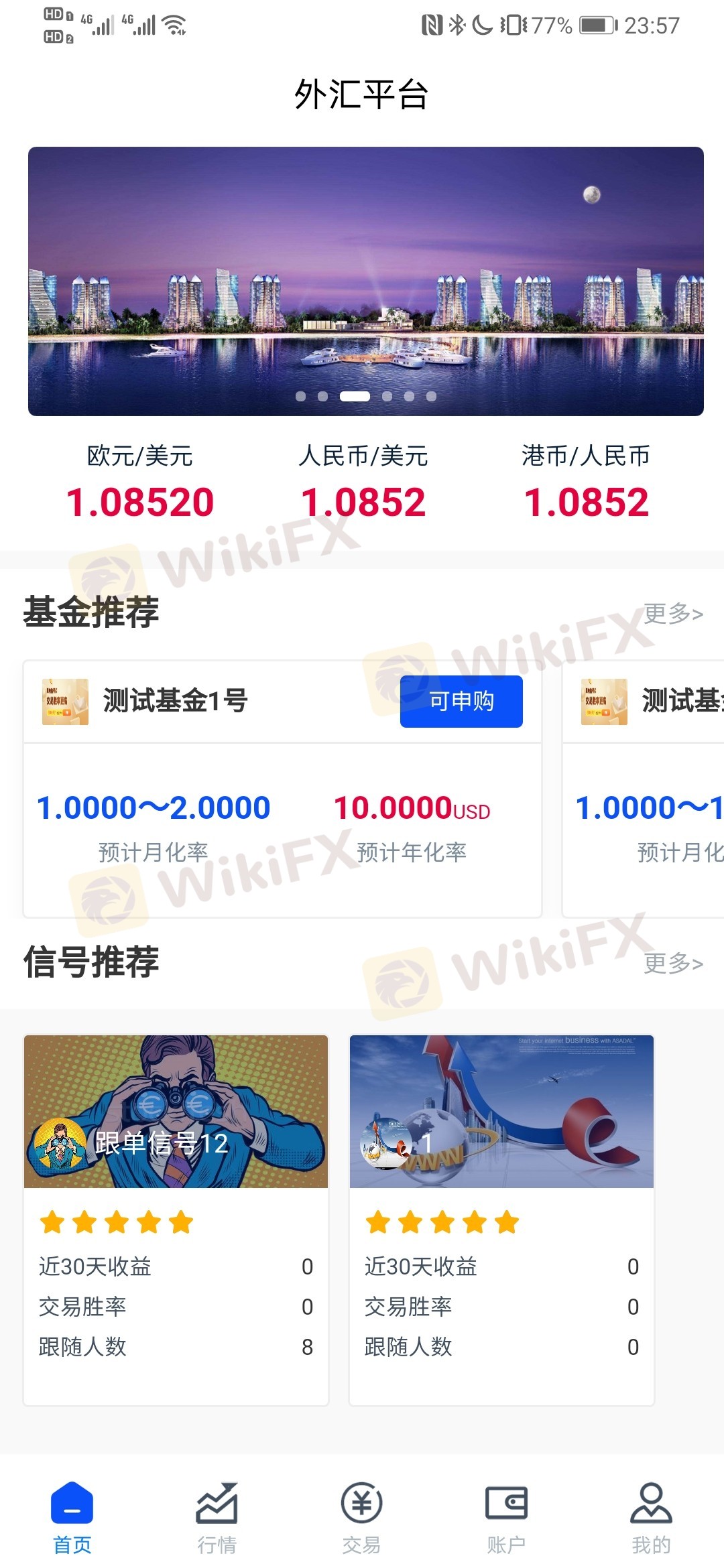
Task: Tap 可申购 for 测试基金1号
Action: point(461,701)
